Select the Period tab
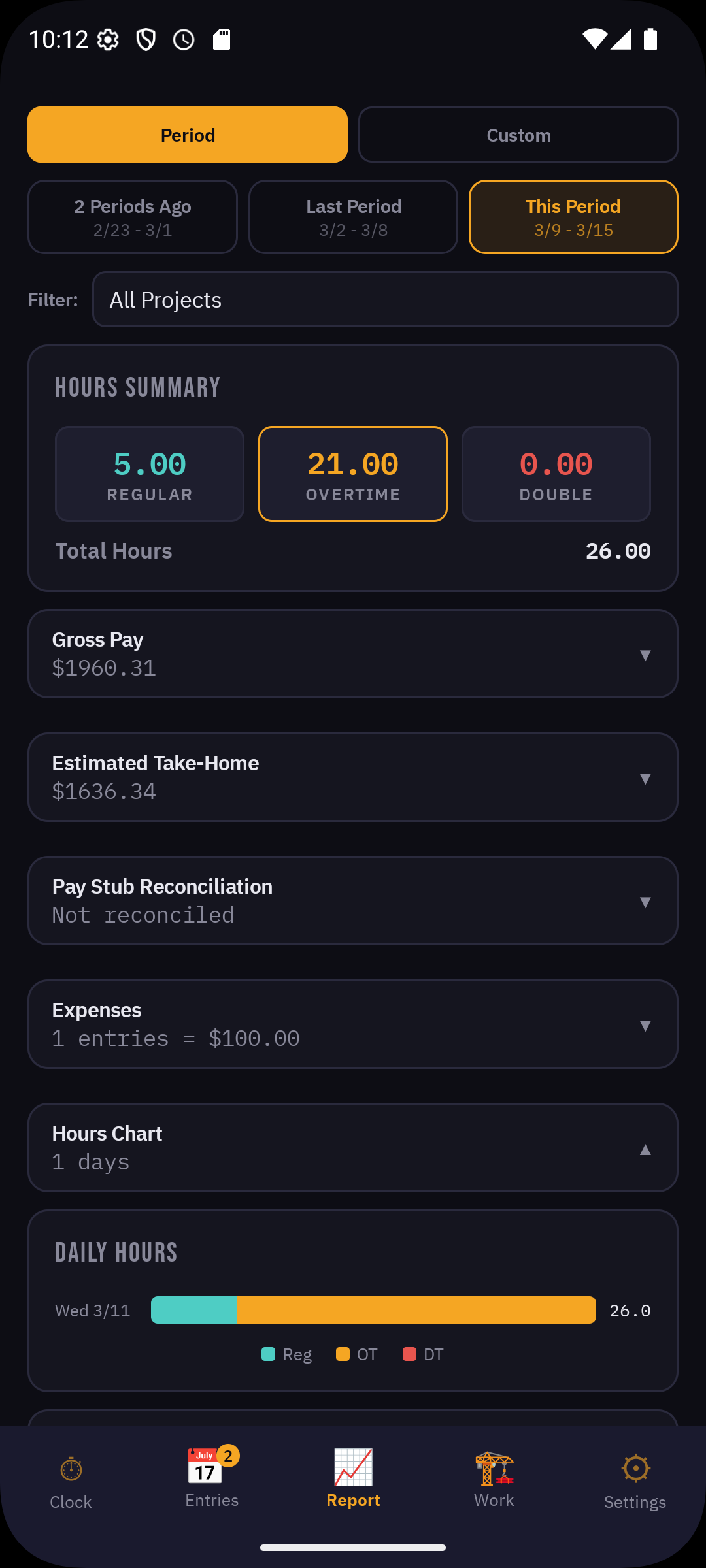This screenshot has height=1568, width=706. 188,135
